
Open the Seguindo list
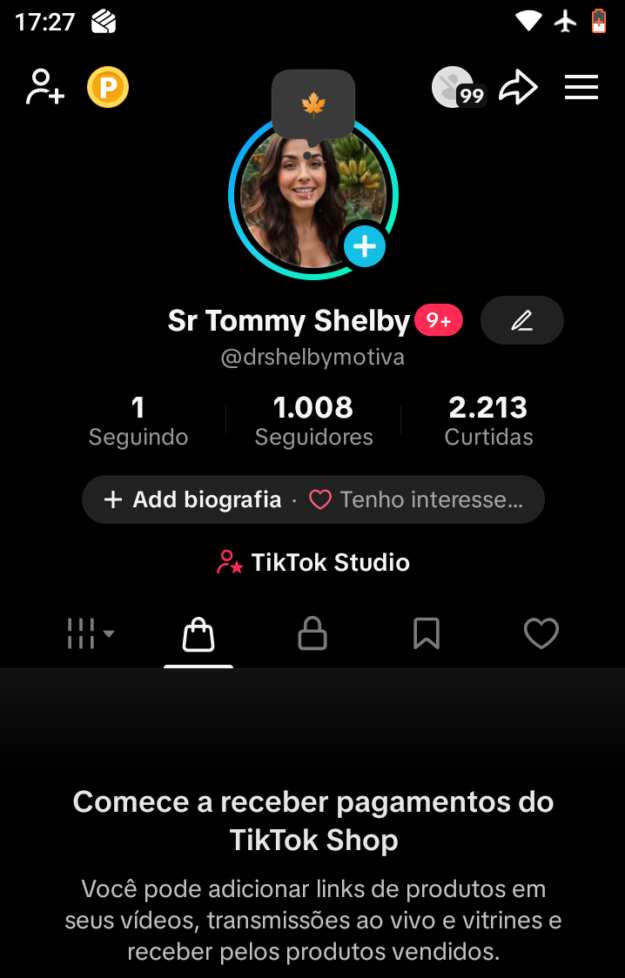point(138,421)
